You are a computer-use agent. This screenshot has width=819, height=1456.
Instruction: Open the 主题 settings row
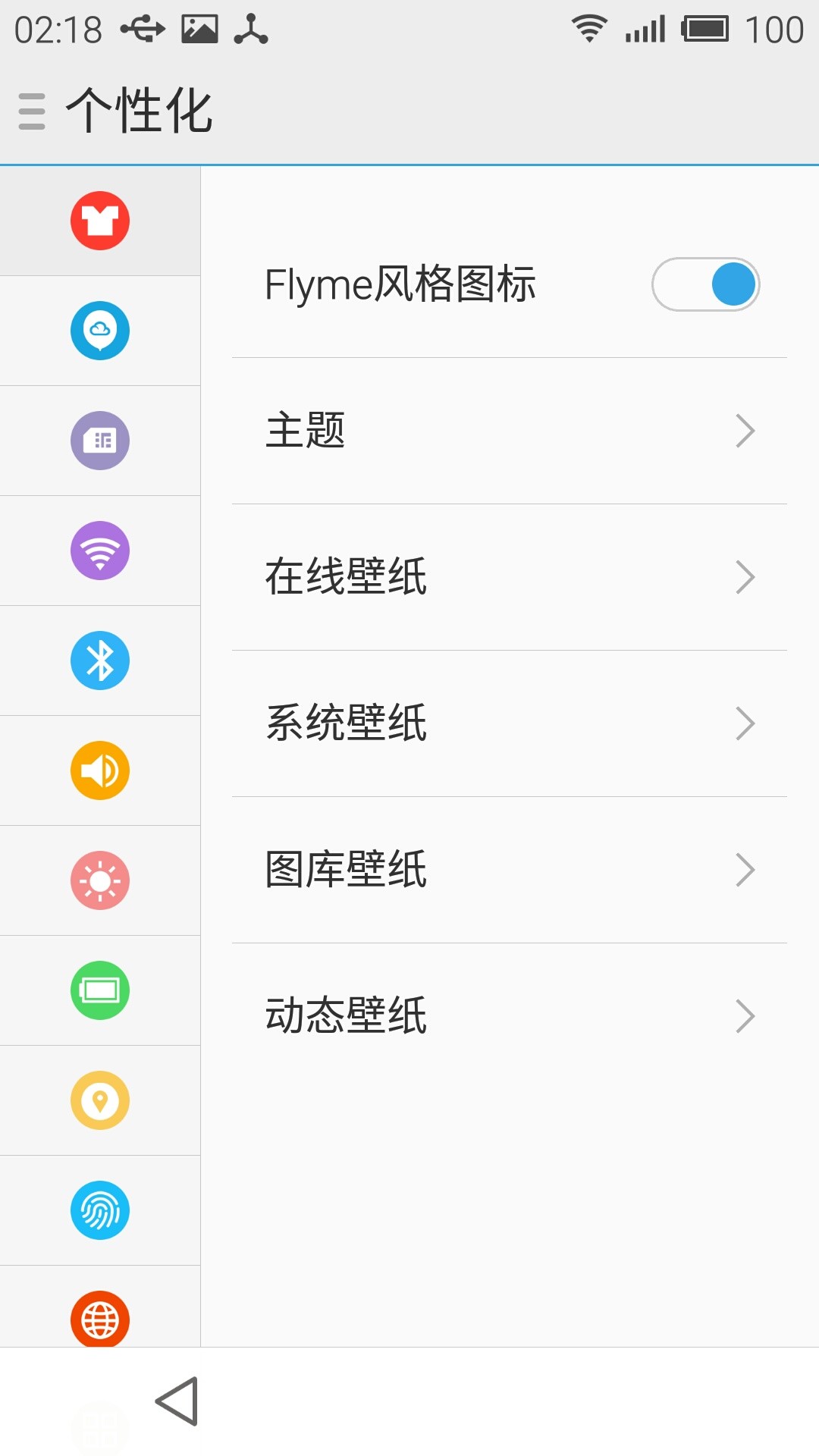click(x=509, y=431)
